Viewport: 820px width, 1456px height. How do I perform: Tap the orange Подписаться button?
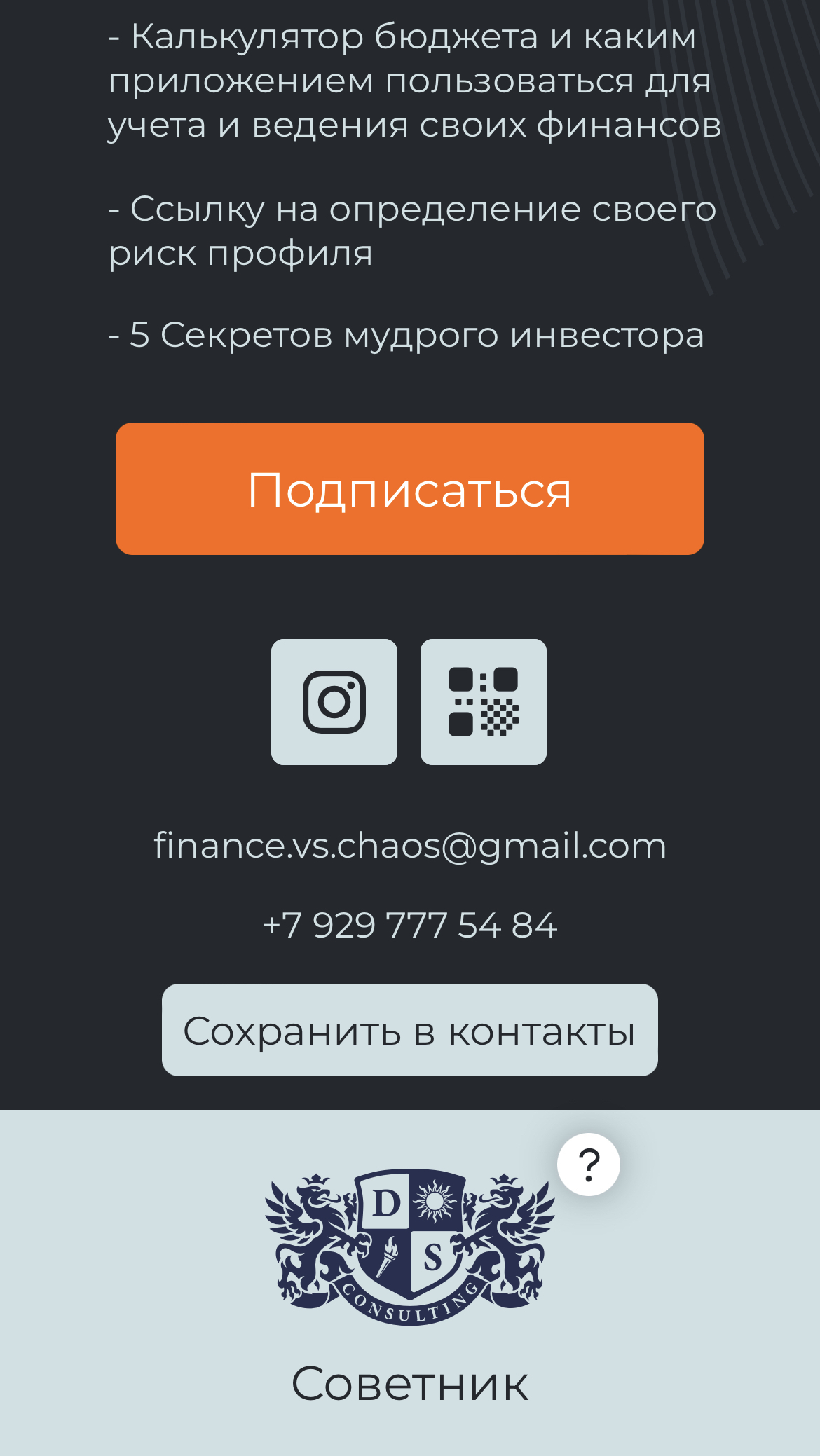pyautogui.click(x=410, y=488)
